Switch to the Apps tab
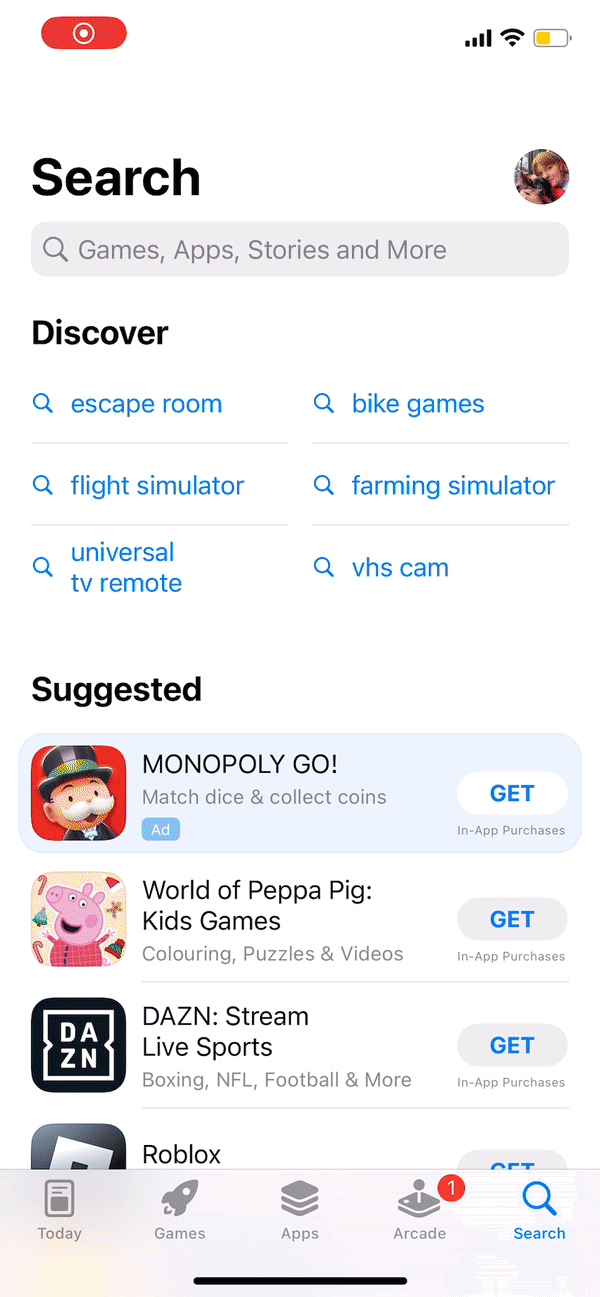Viewport: 600px width, 1297px height. point(299,1210)
